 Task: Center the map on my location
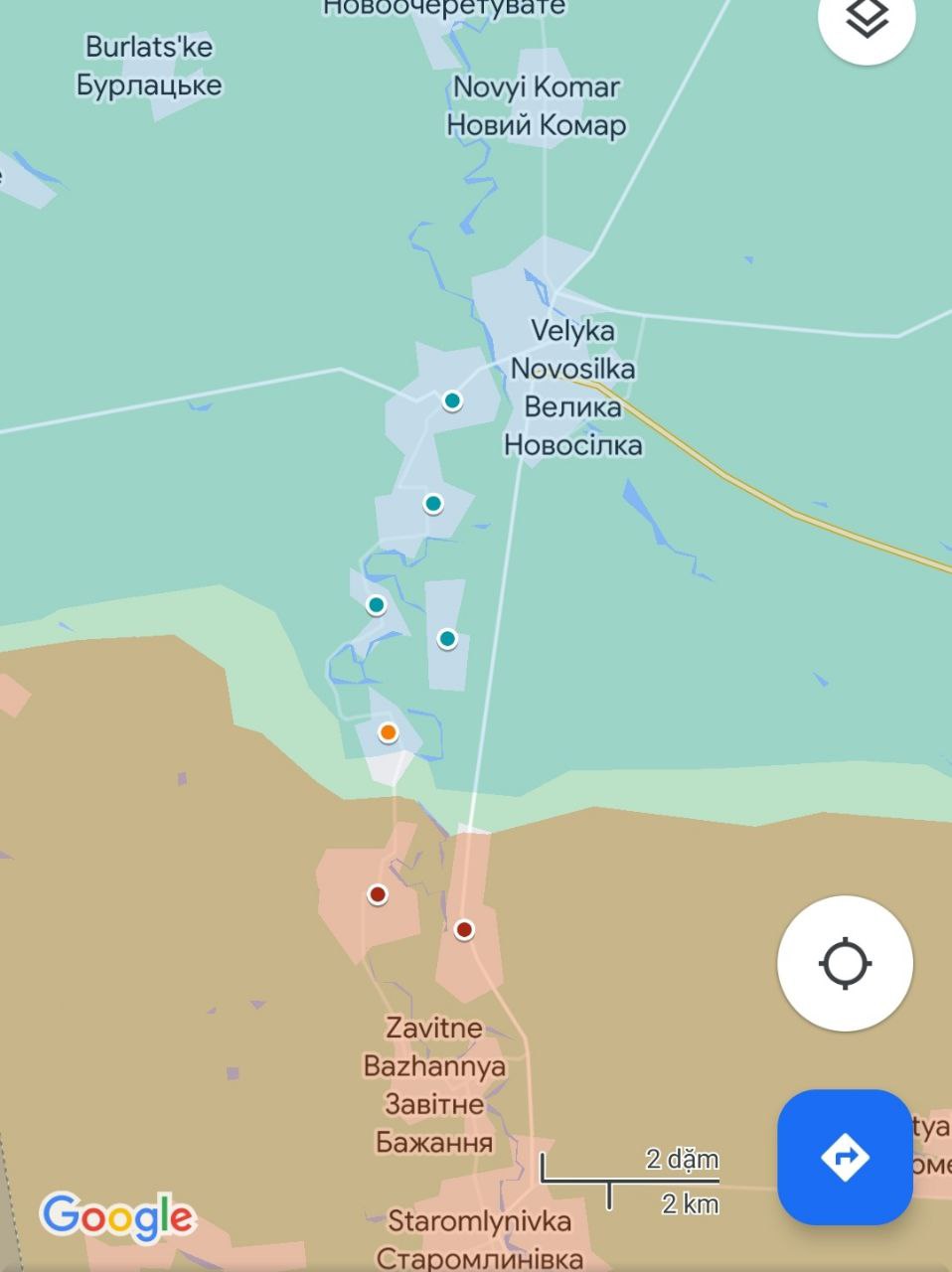[x=845, y=963]
